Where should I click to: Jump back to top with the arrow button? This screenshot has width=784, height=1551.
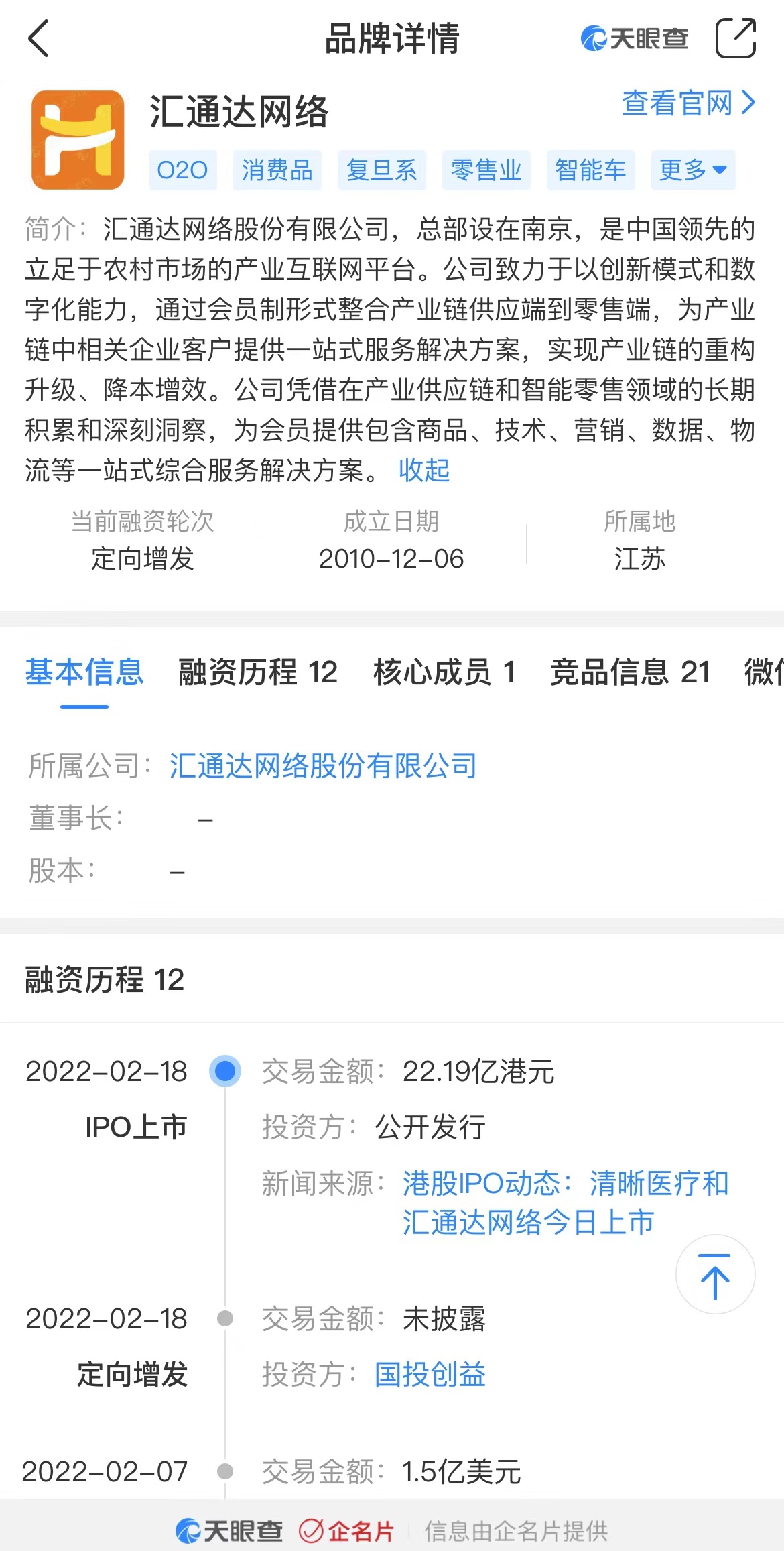715,1274
